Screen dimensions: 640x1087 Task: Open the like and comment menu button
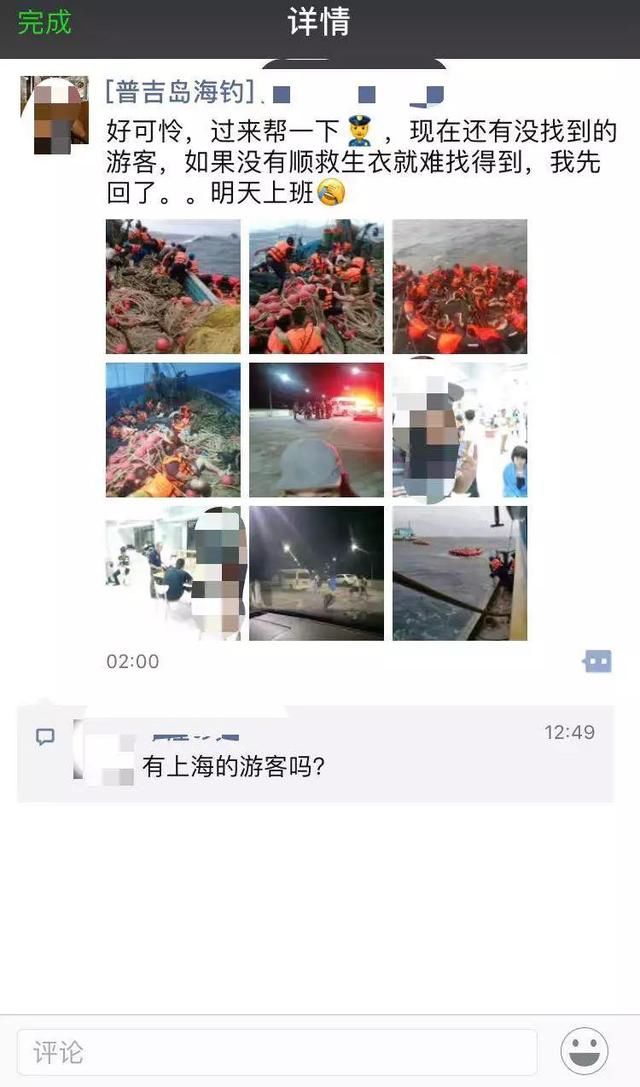[597, 661]
